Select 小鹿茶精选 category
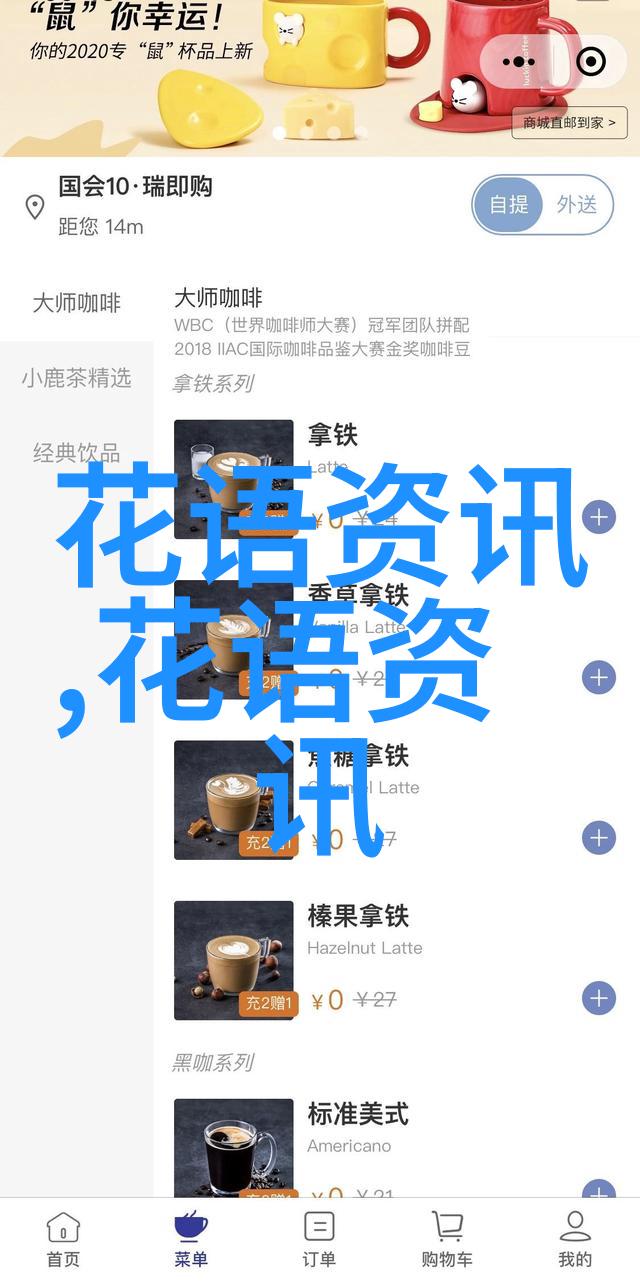Viewport: 640px width, 1287px height. pos(76,377)
